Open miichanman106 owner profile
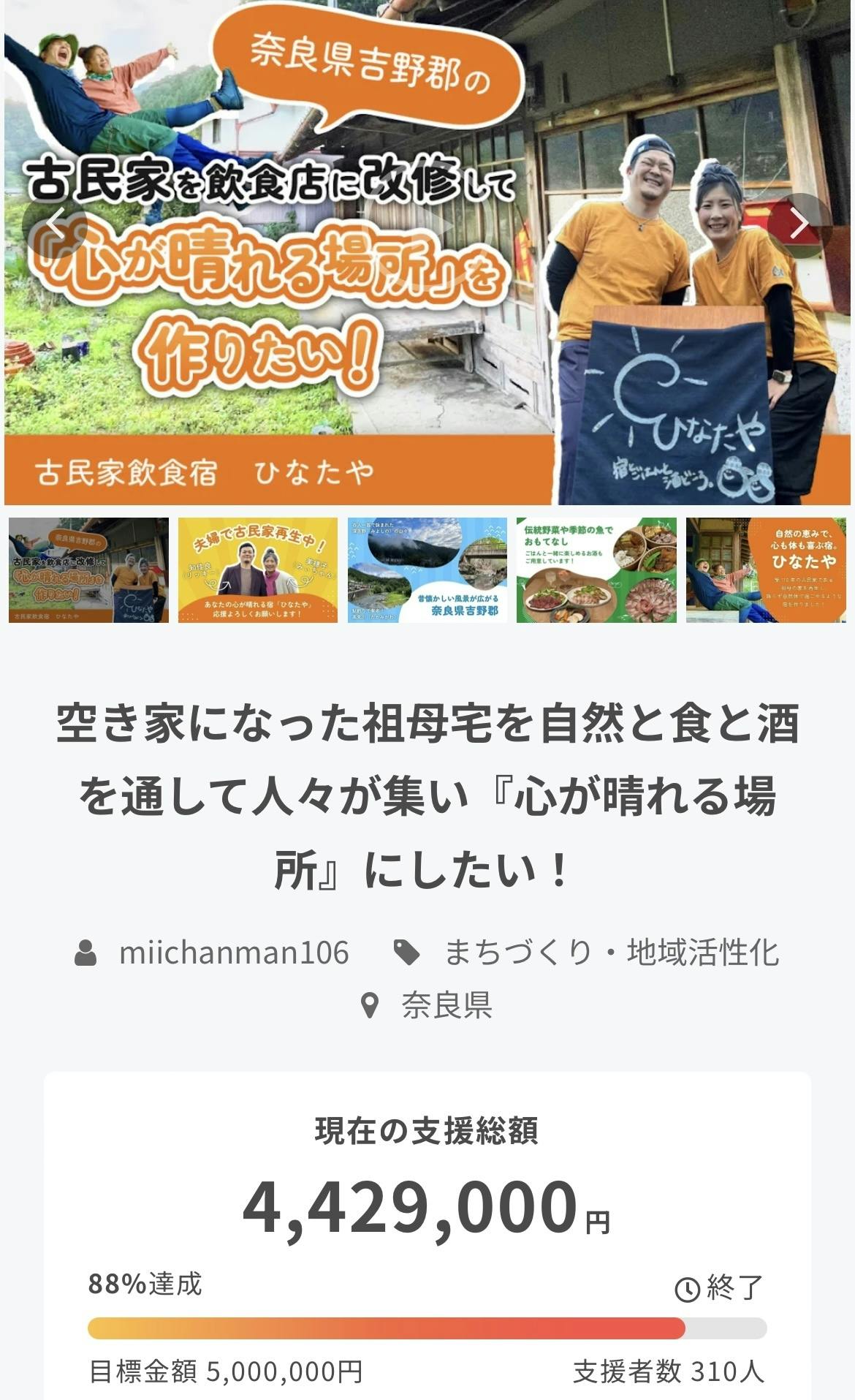This screenshot has height=1400, width=855. 234,953
